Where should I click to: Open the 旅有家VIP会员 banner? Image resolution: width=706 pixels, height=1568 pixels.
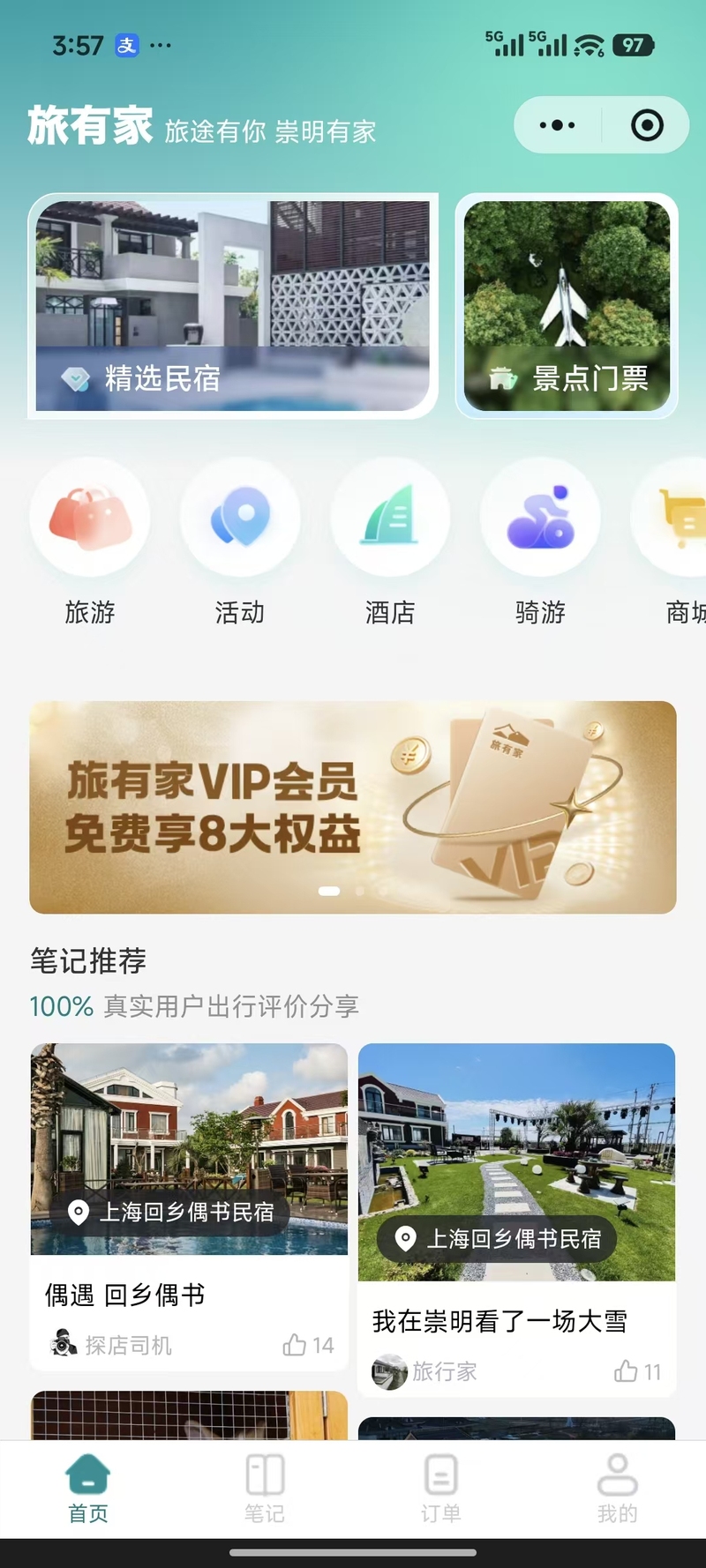(x=353, y=807)
